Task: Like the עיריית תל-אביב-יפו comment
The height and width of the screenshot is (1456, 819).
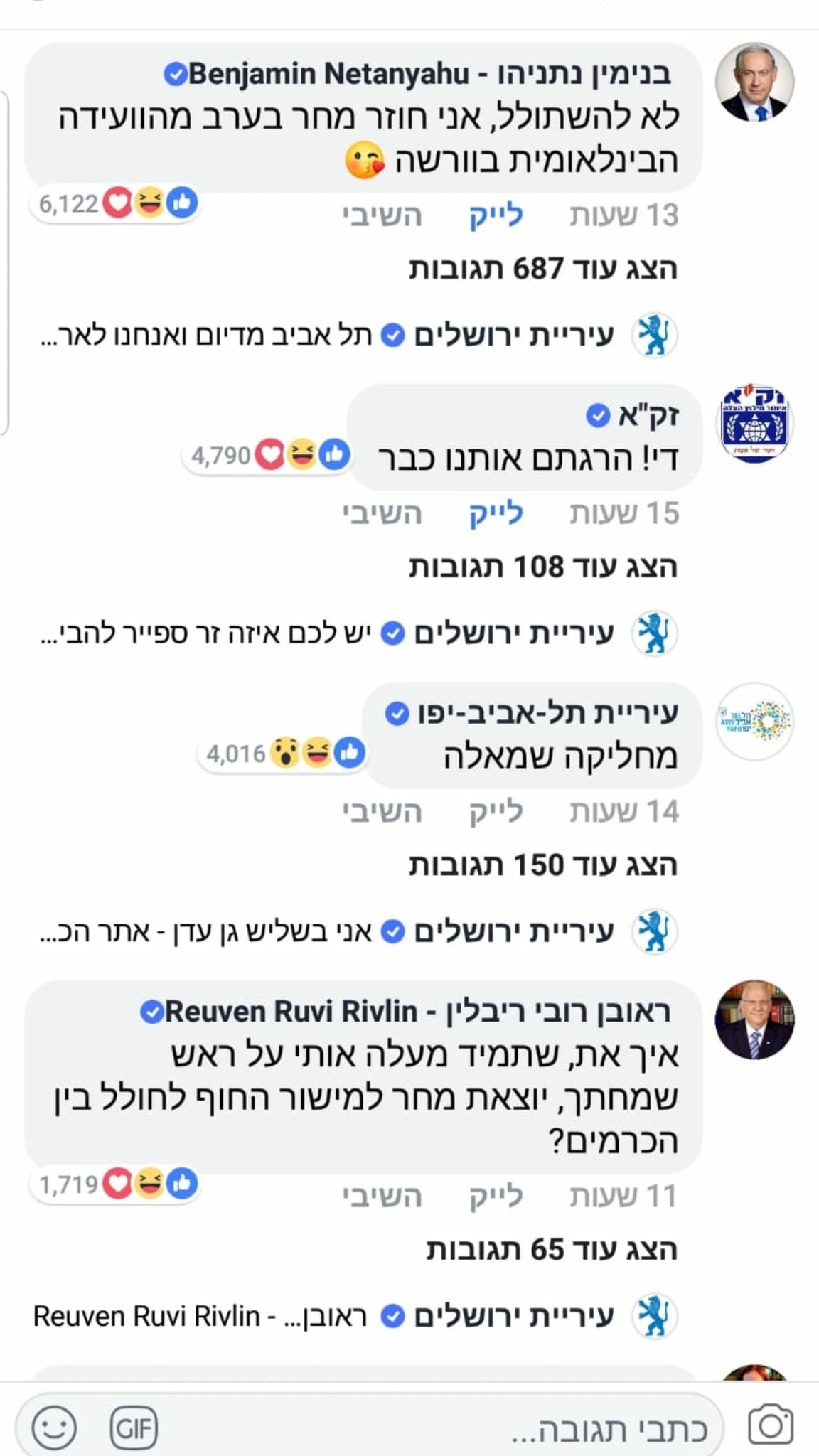Action: (496, 811)
